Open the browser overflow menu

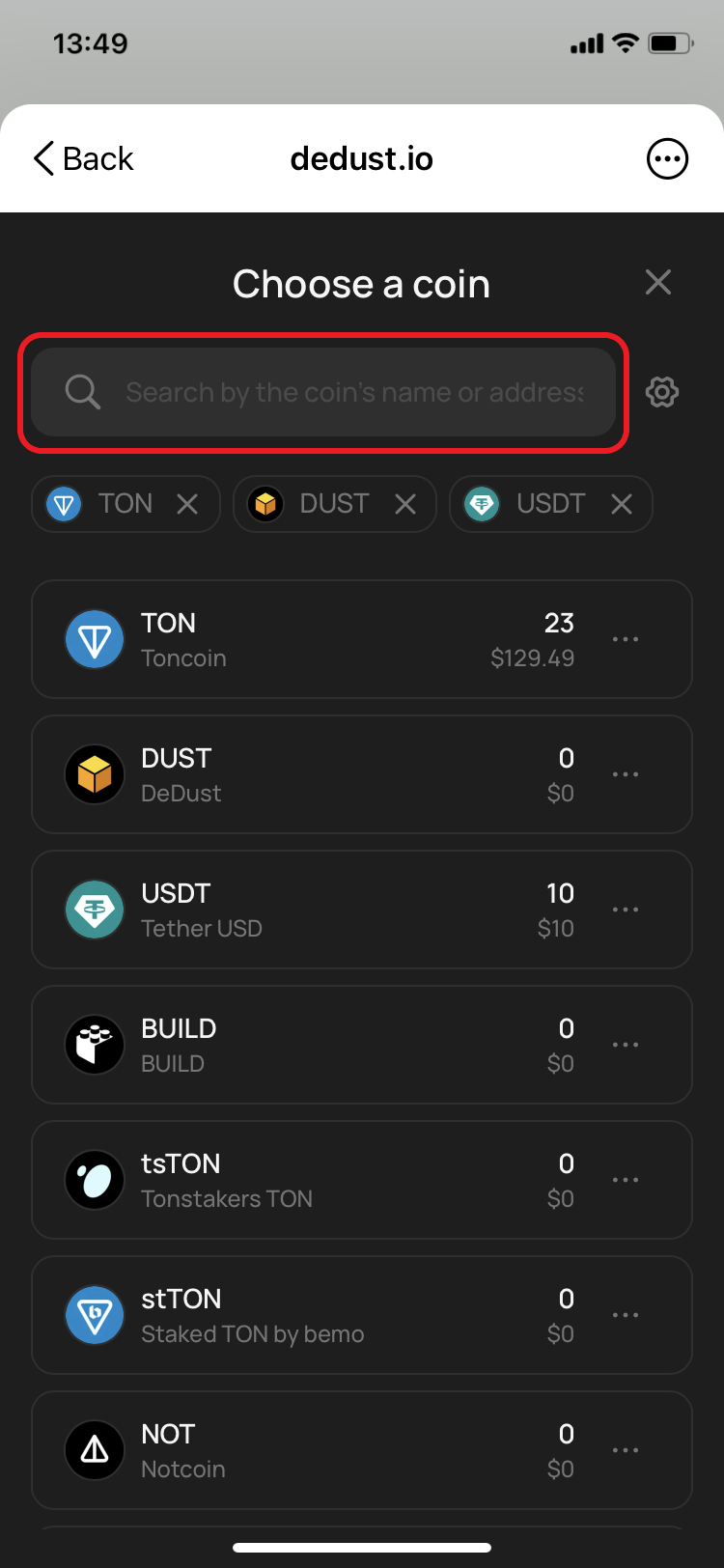click(667, 158)
